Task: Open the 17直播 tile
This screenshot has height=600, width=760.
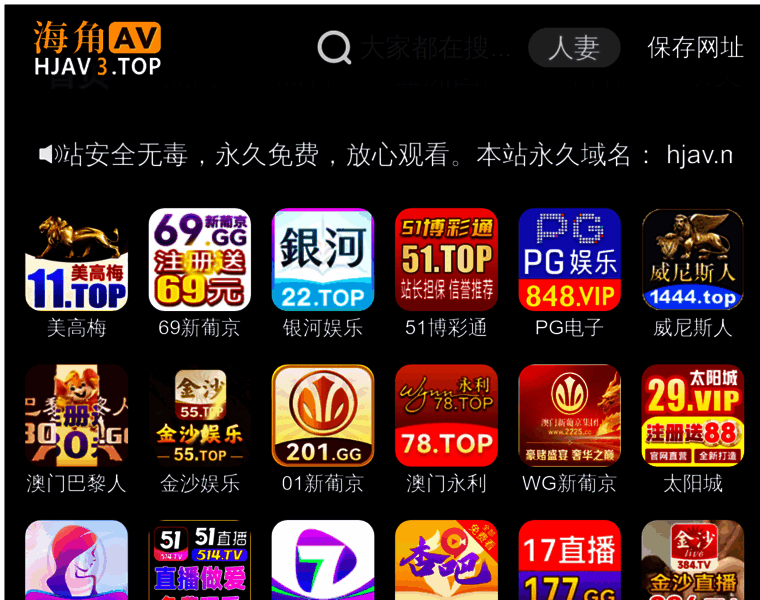Action: [569, 560]
